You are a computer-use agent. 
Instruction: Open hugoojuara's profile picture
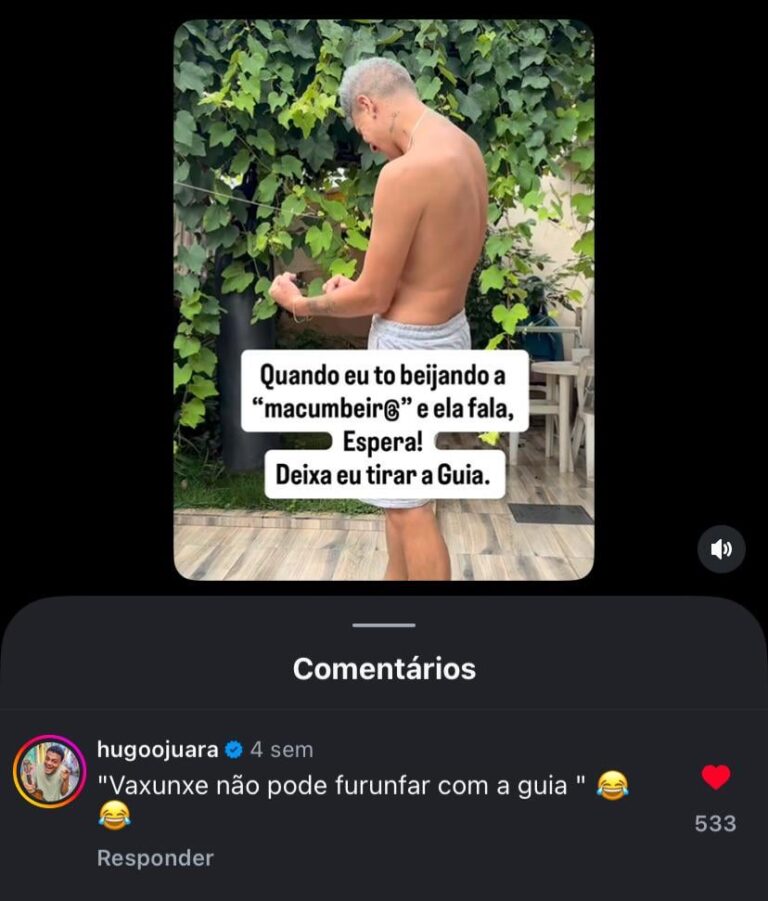click(x=50, y=773)
